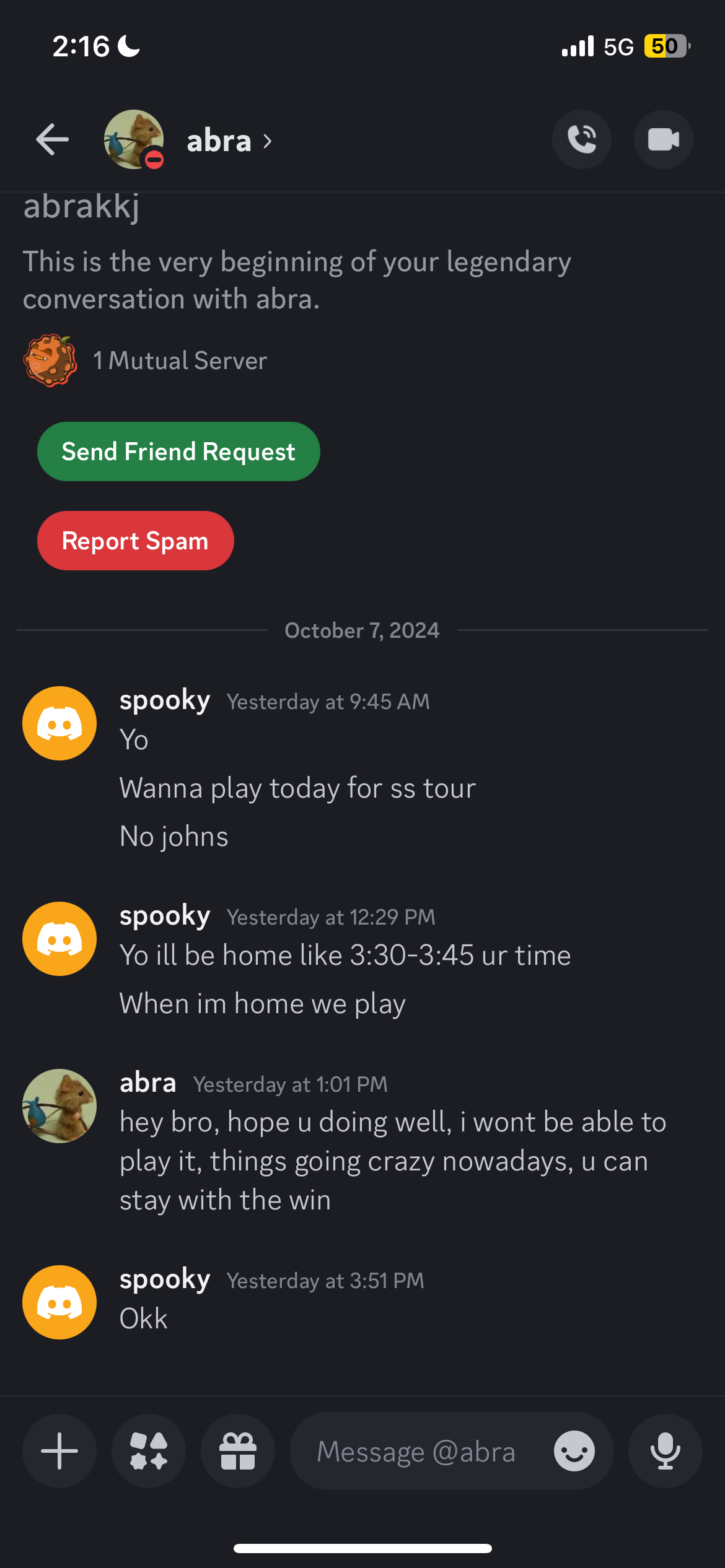Start a video call with abra
This screenshot has width=725, height=1568.
click(x=663, y=139)
